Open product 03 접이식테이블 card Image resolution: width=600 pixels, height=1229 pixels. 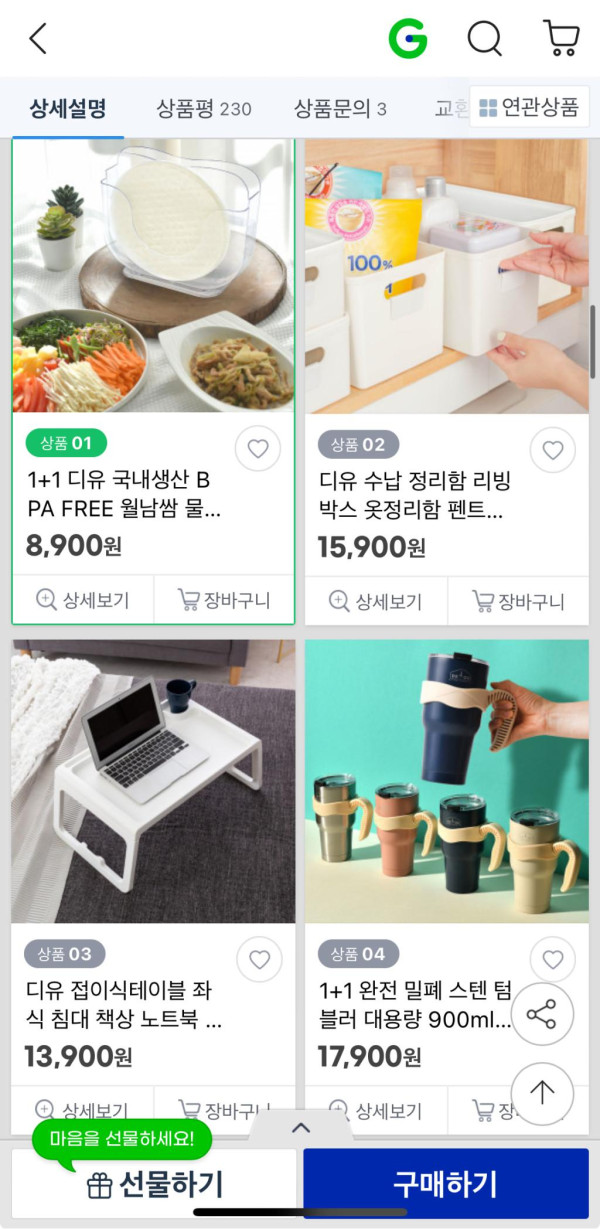[153, 782]
